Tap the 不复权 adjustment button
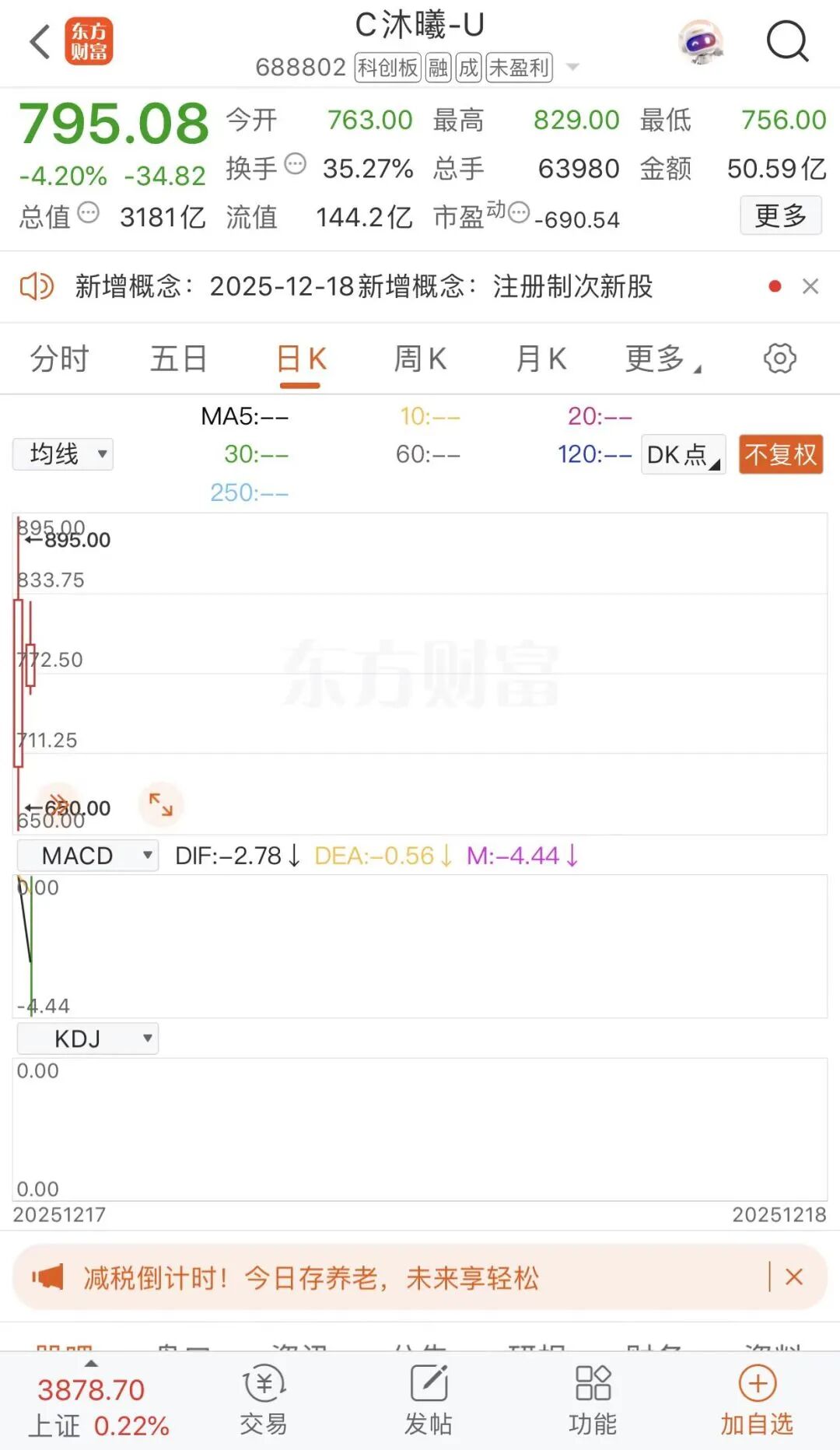This screenshot has width=840, height=1450. [780, 454]
